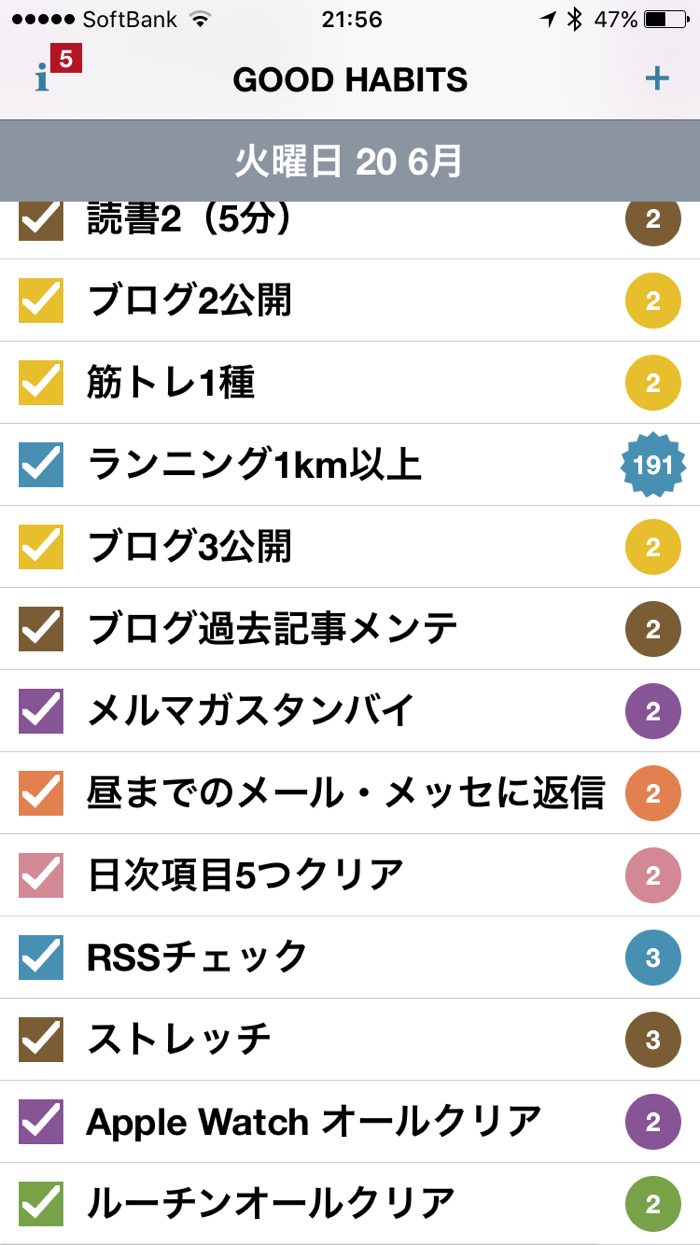Toggle the メルマガスタンバイ checkbox

tap(41, 710)
